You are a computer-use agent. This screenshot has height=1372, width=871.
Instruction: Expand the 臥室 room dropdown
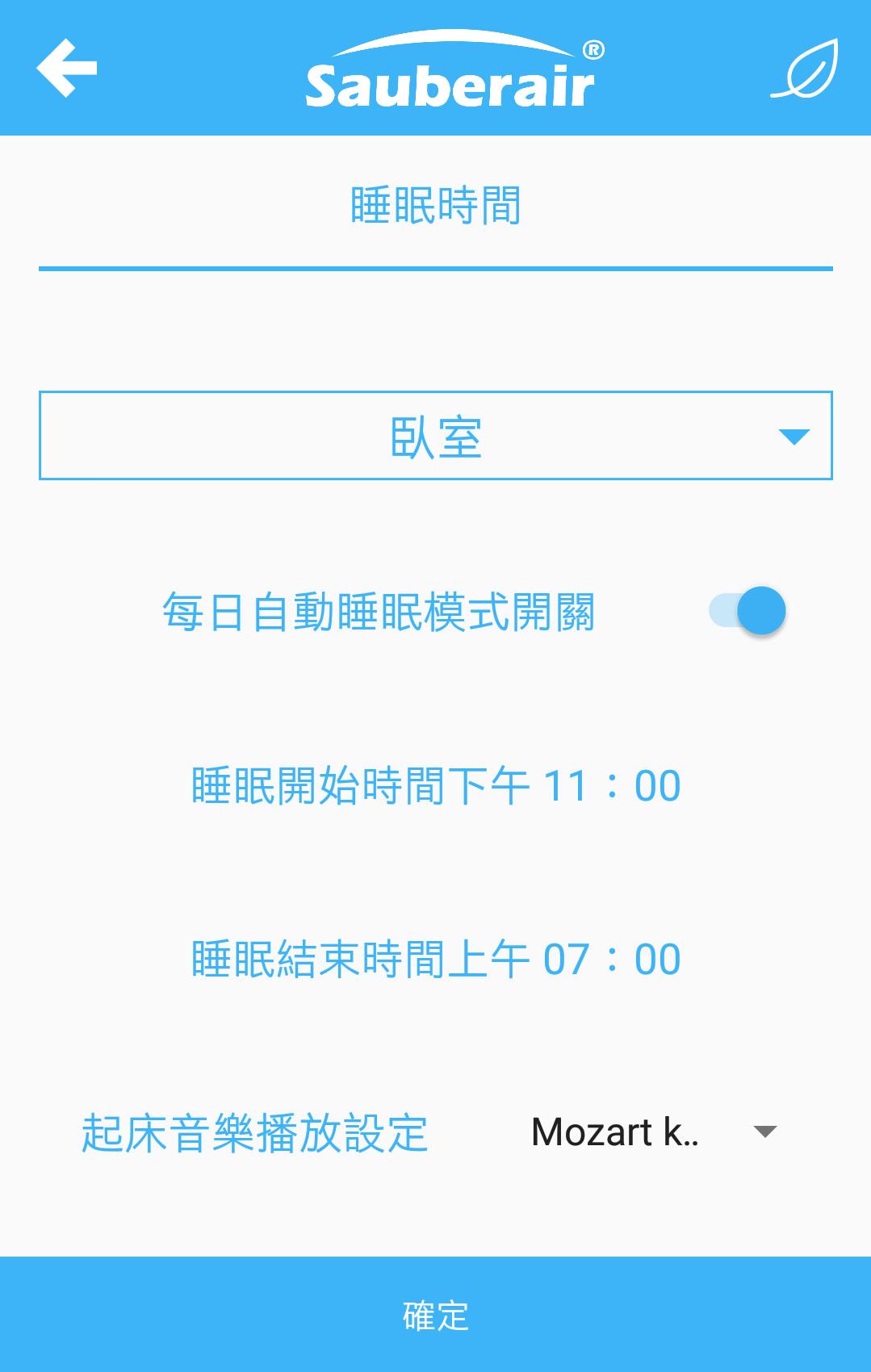(436, 436)
